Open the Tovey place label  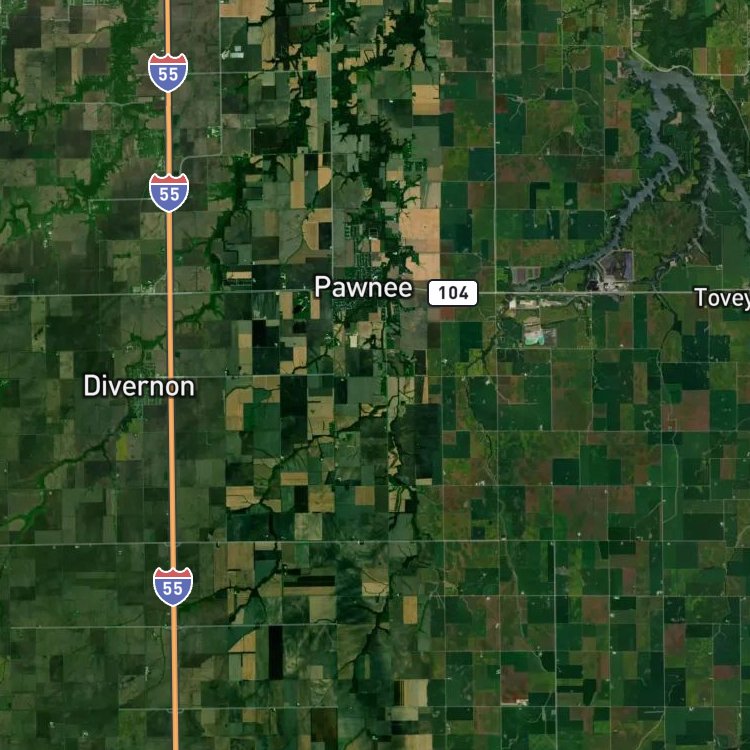[x=722, y=298]
